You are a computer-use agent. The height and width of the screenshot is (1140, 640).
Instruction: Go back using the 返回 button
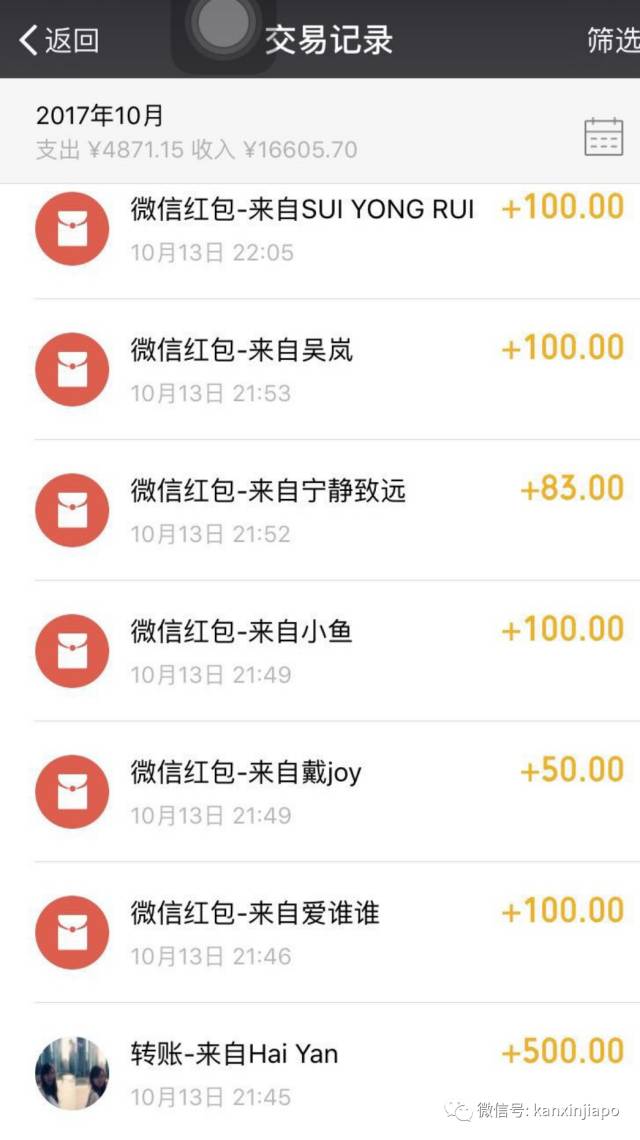tap(60, 40)
